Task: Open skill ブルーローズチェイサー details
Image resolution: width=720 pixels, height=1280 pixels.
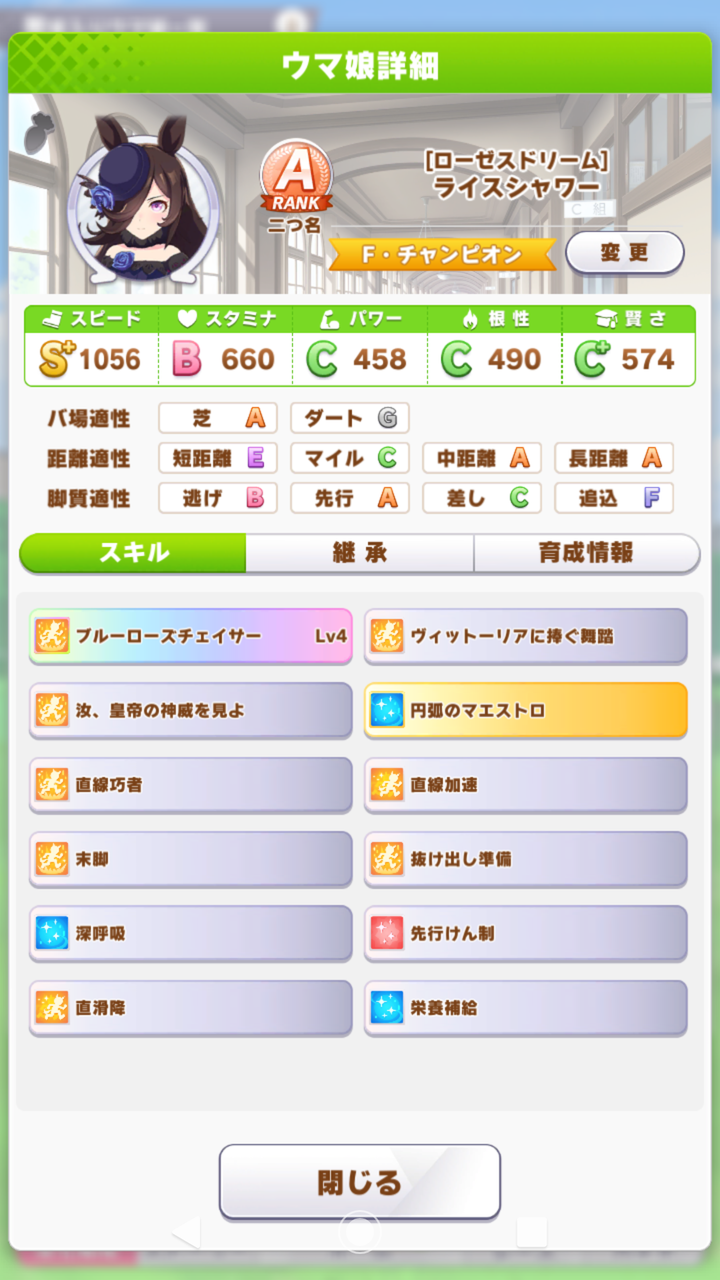Action: [x=190, y=636]
